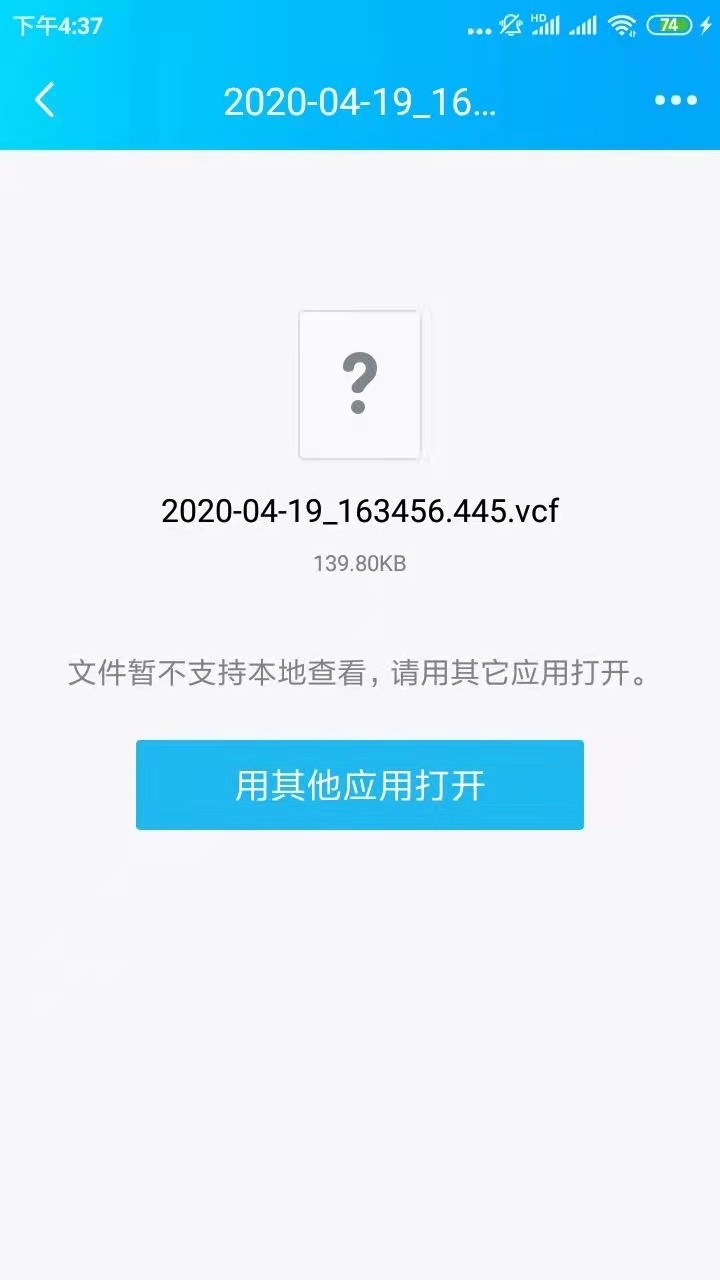Tap 用其他应用打开 to open with another app
Image resolution: width=720 pixels, height=1280 pixels.
tap(360, 785)
